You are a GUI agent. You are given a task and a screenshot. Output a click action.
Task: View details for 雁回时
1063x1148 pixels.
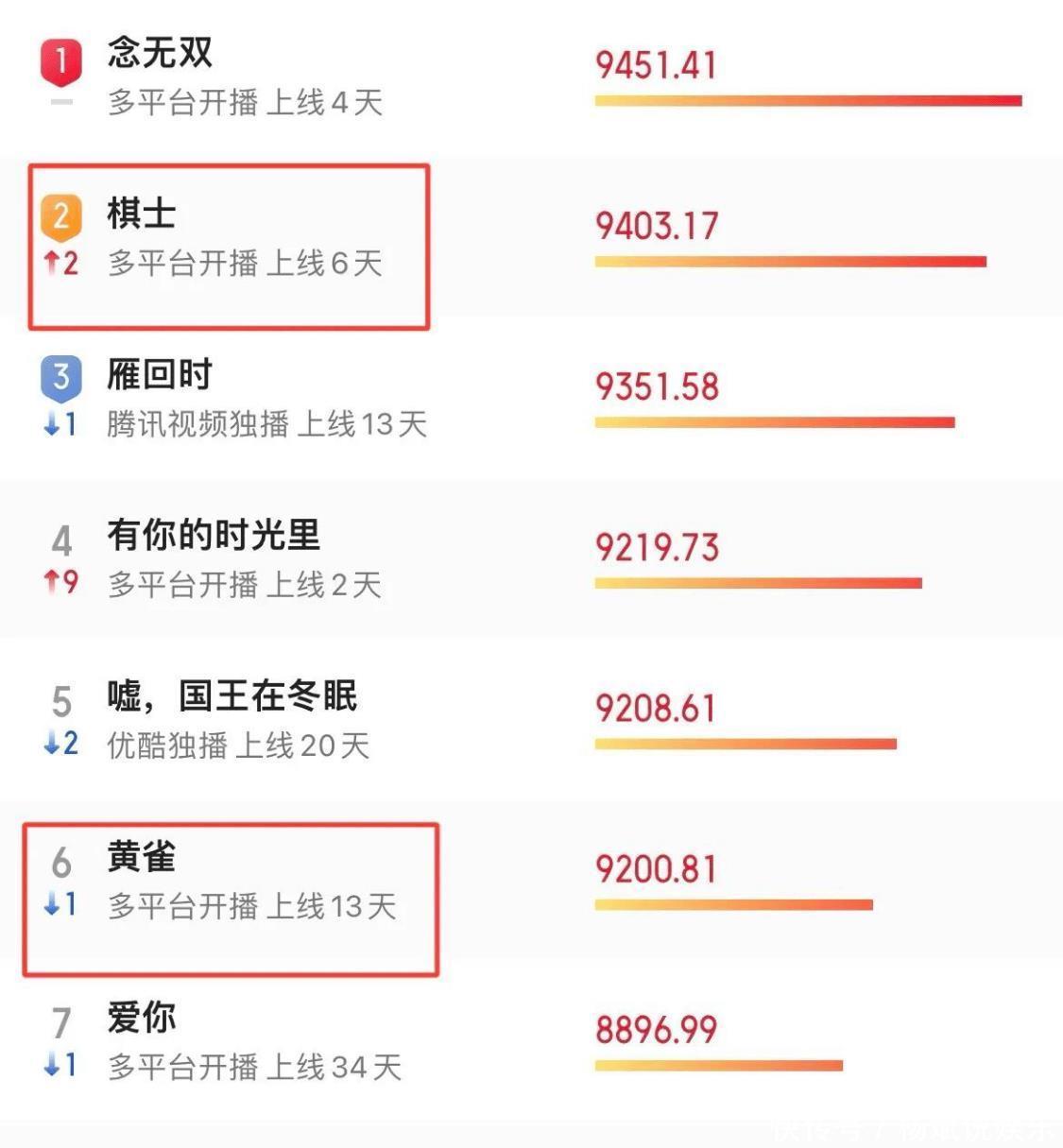point(160,375)
